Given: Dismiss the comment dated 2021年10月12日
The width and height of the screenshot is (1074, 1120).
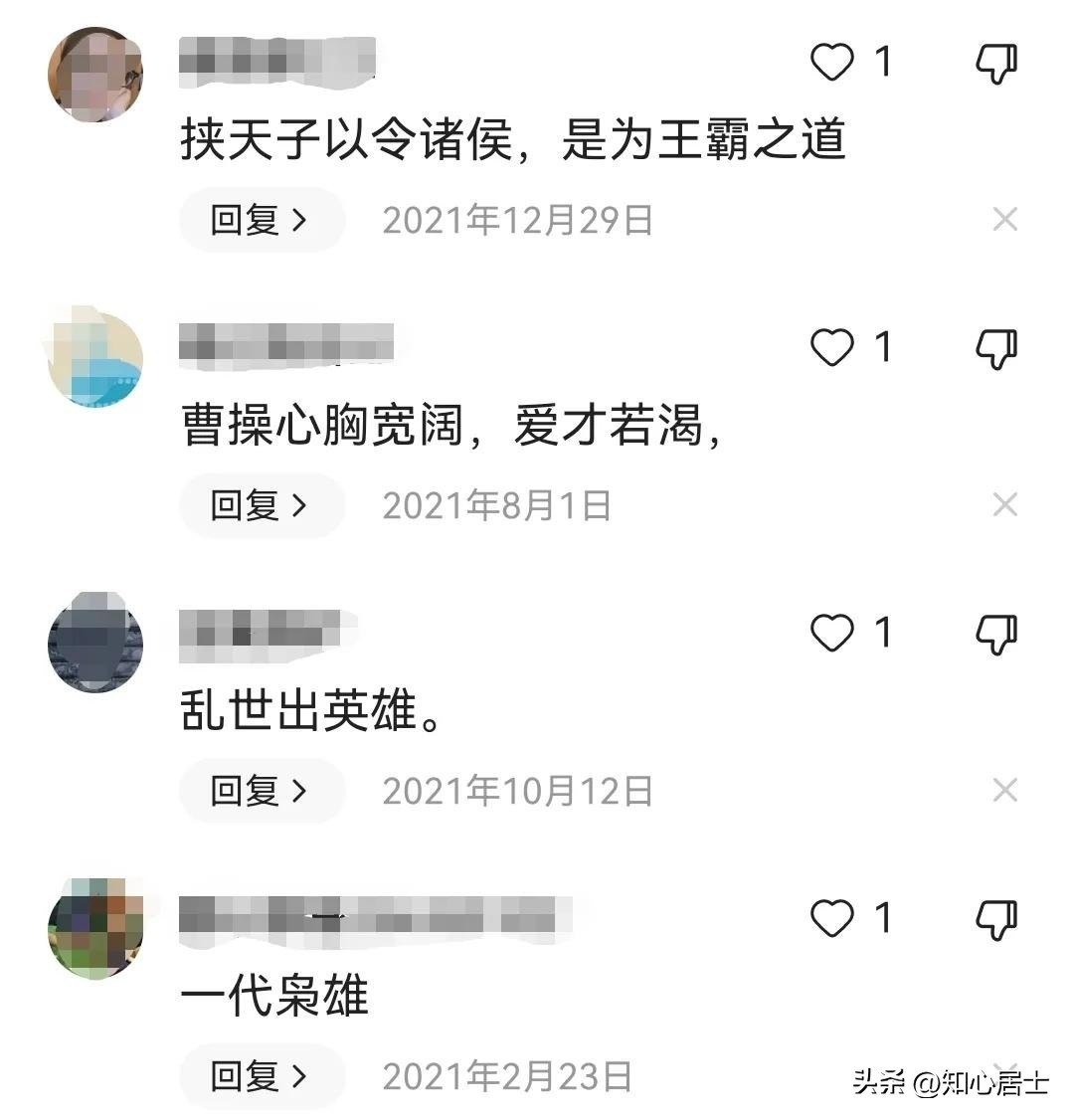Looking at the screenshot, I should (x=1004, y=791).
